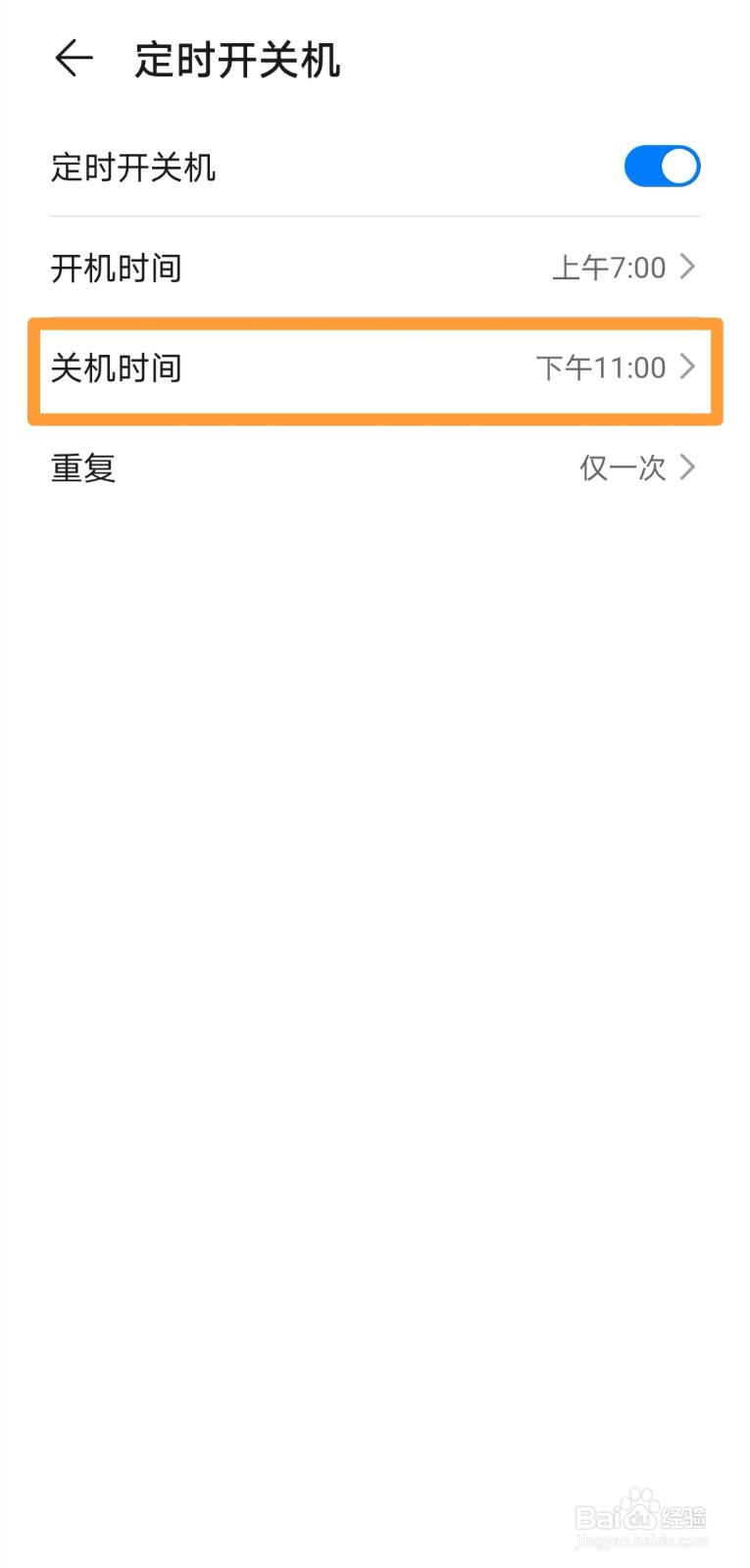Screen dimensions: 750x1568
Task: Tap the chevron beside 下午11:00
Action: point(688,367)
